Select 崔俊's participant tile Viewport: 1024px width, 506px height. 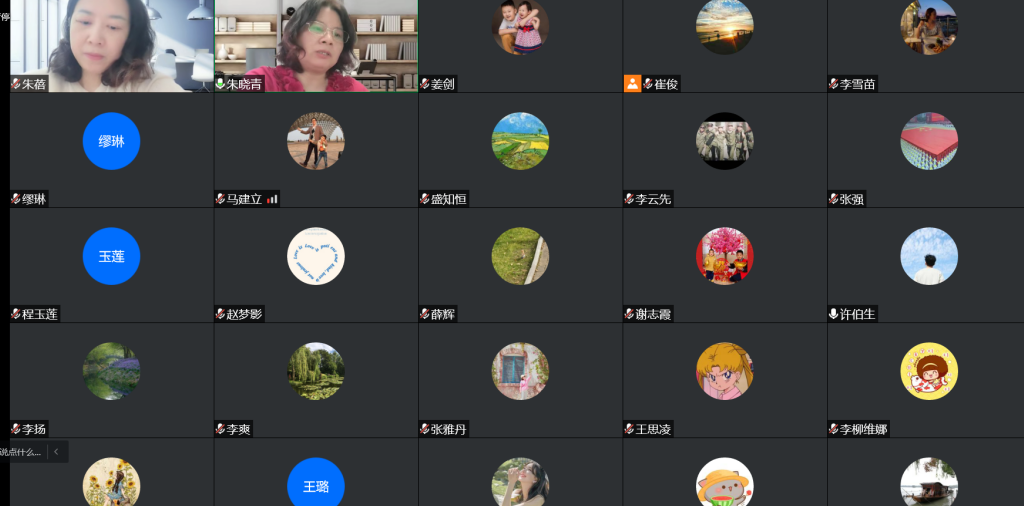point(724,45)
